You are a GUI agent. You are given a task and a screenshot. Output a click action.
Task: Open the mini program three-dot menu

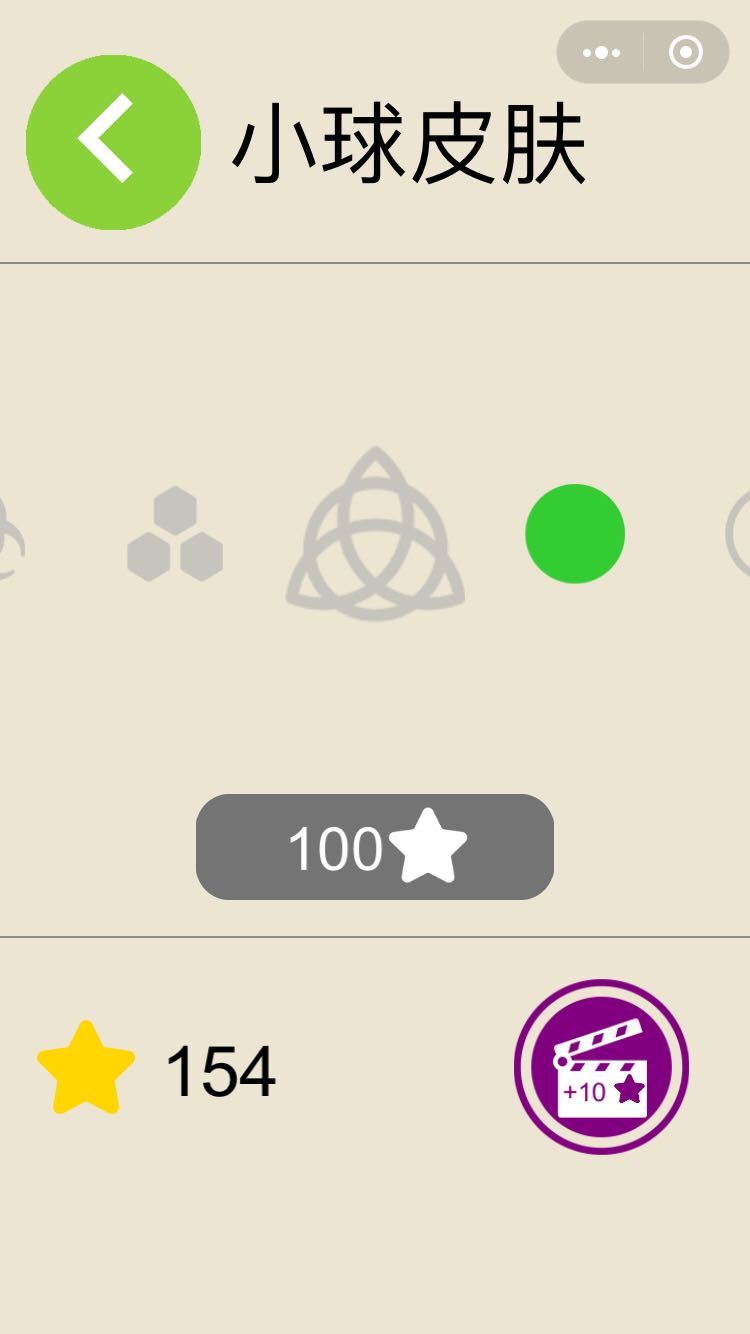coord(601,52)
